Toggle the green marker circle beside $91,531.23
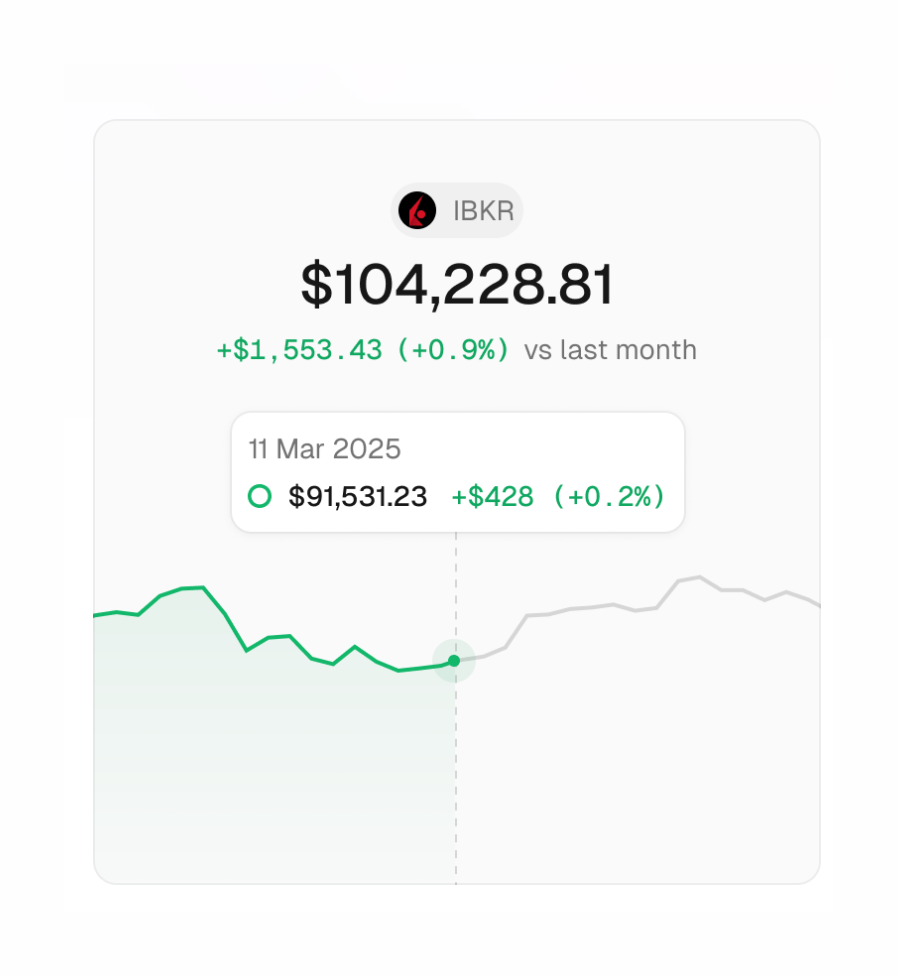This screenshot has width=897, height=976. pos(260,496)
